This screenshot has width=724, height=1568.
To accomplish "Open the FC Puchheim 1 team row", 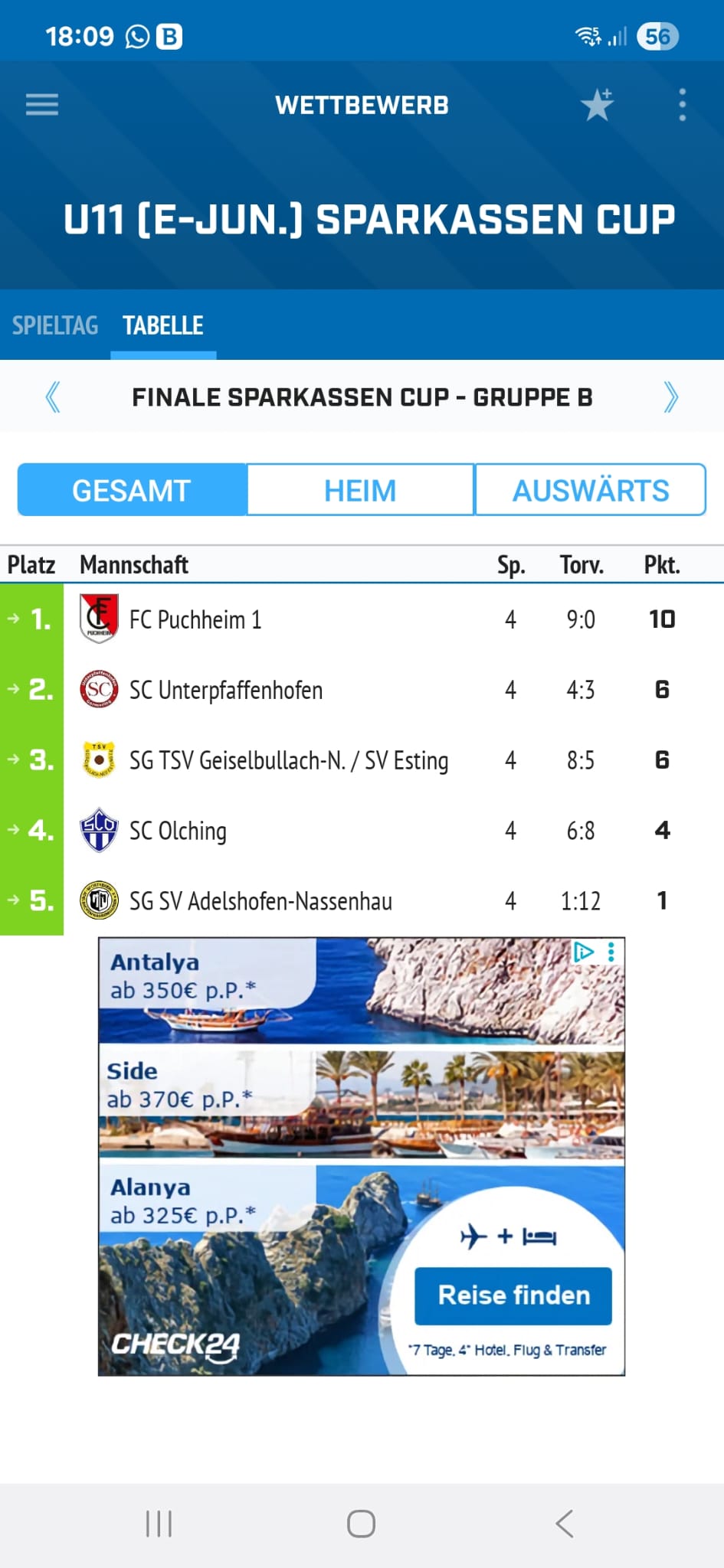I will point(362,619).
